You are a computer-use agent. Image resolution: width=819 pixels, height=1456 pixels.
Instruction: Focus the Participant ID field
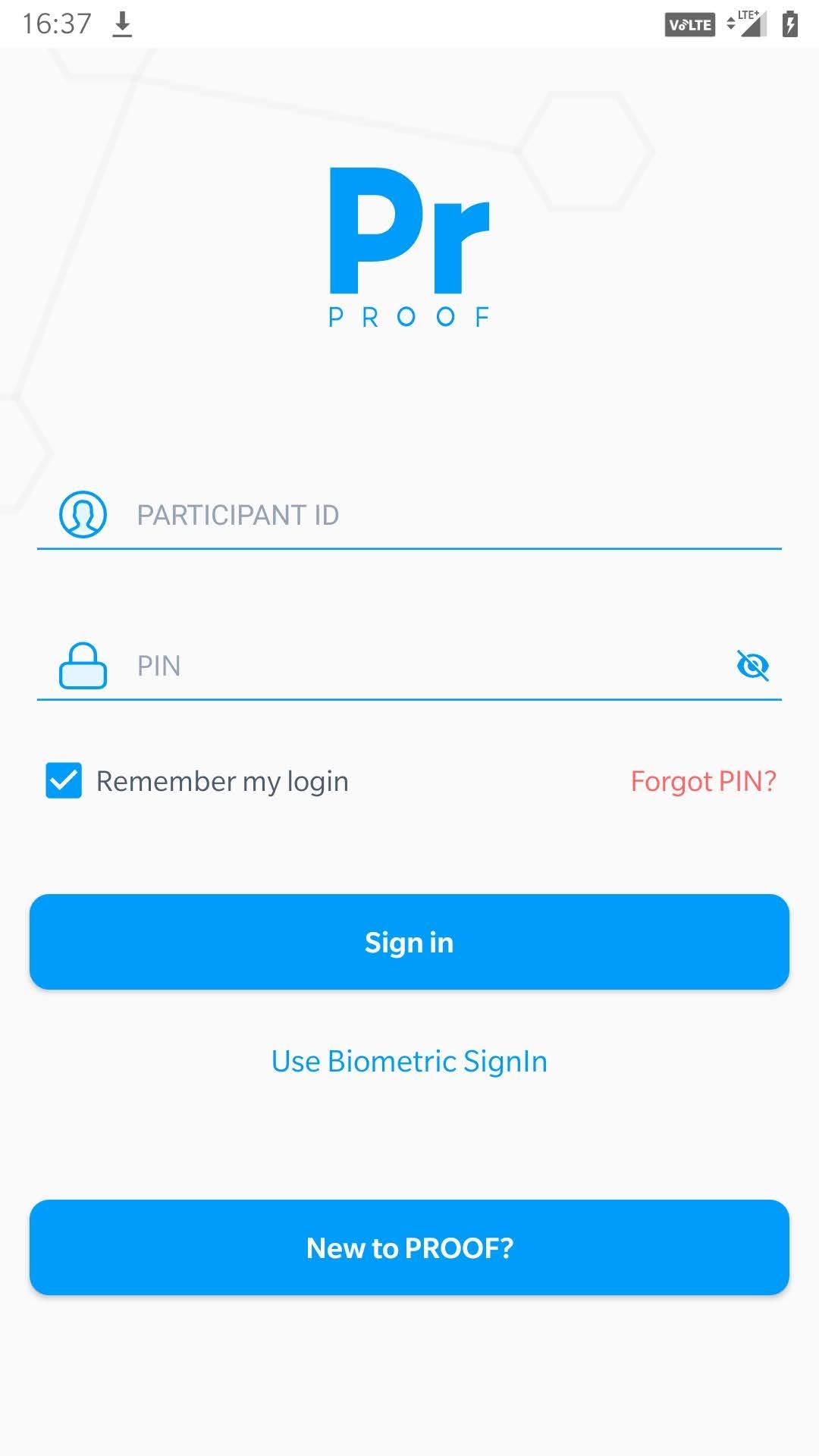coord(409,515)
